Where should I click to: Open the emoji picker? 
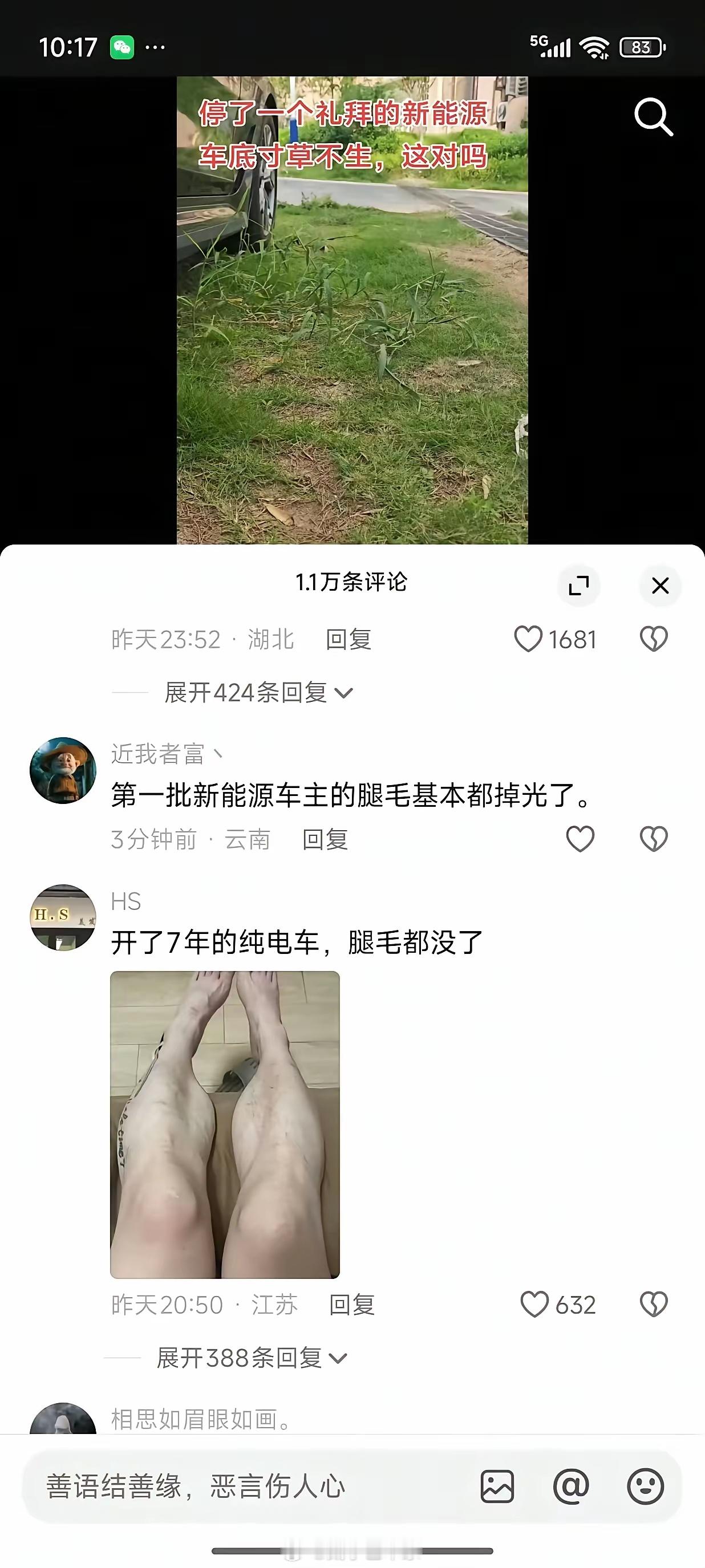(x=645, y=1486)
